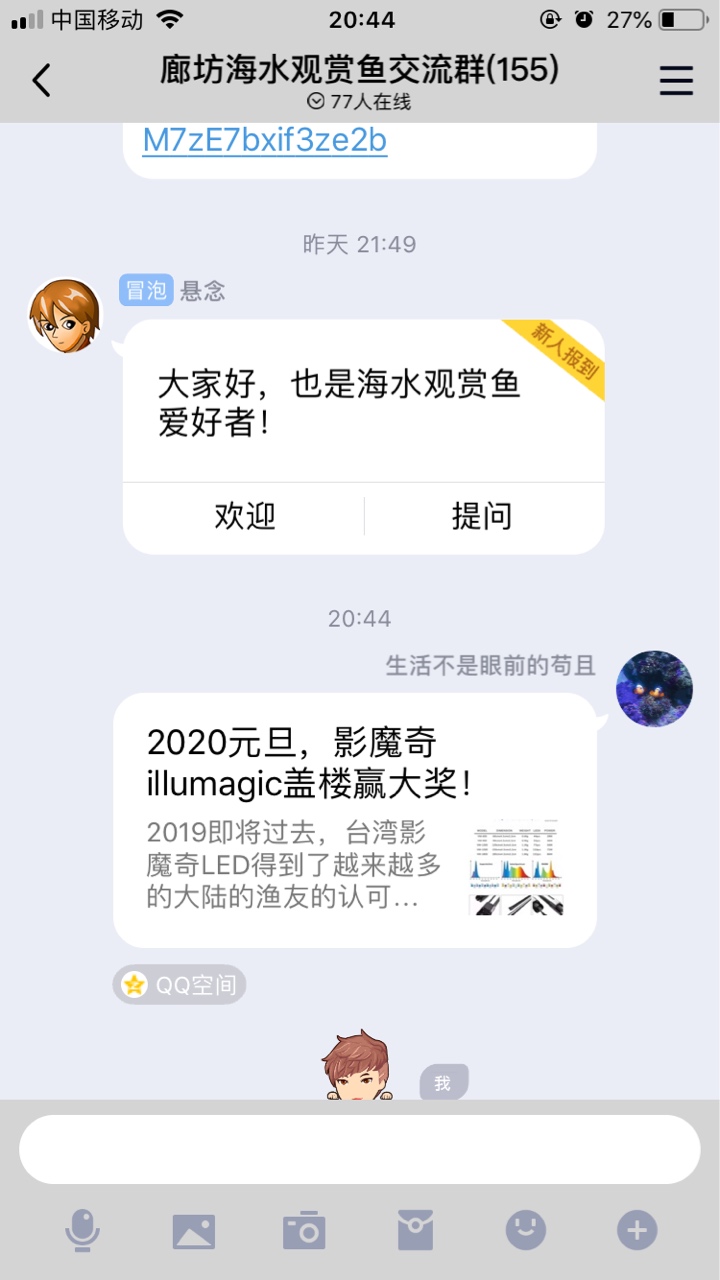Viewport: 720px width, 1280px height.
Task: Pick a photo from the gallery
Action: 193,1230
